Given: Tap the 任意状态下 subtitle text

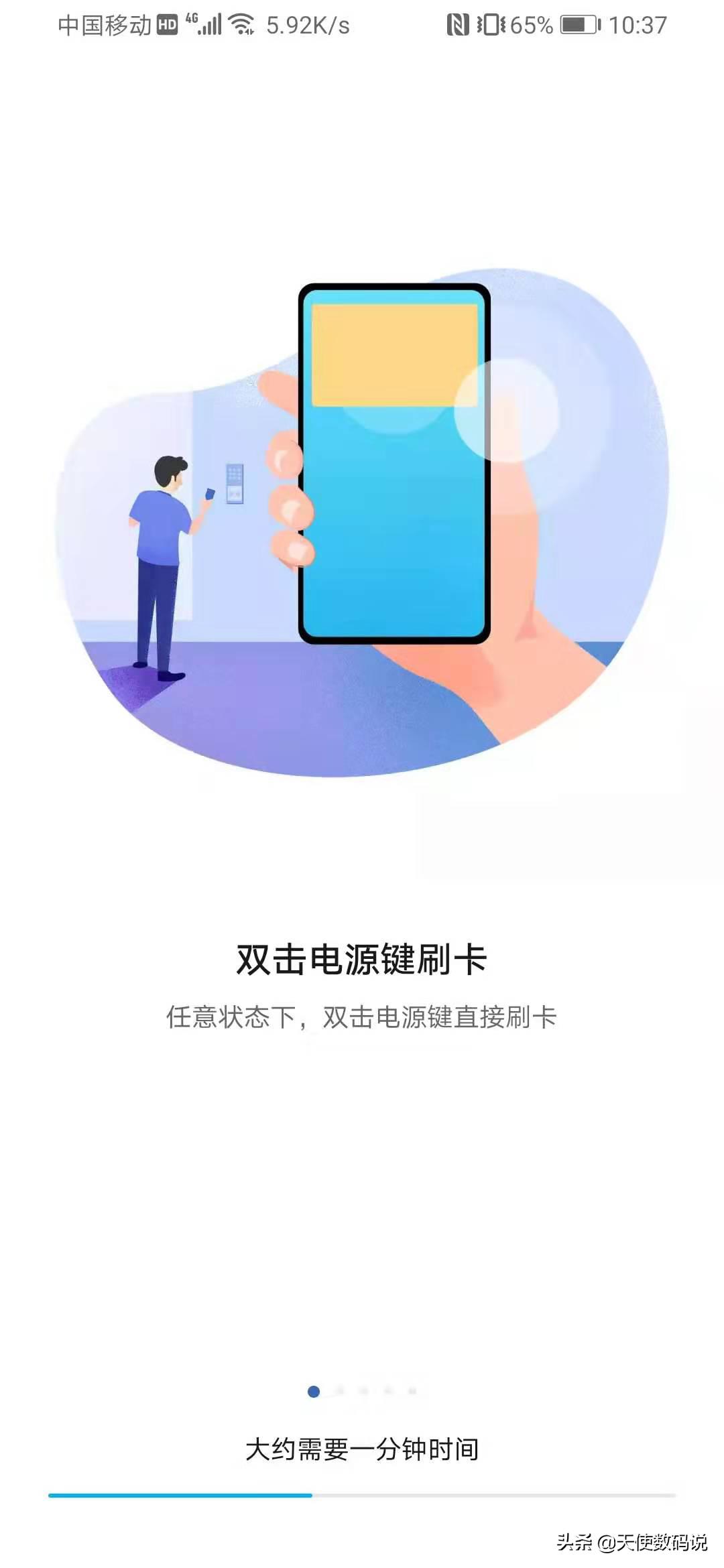Looking at the screenshot, I should 362,1017.
